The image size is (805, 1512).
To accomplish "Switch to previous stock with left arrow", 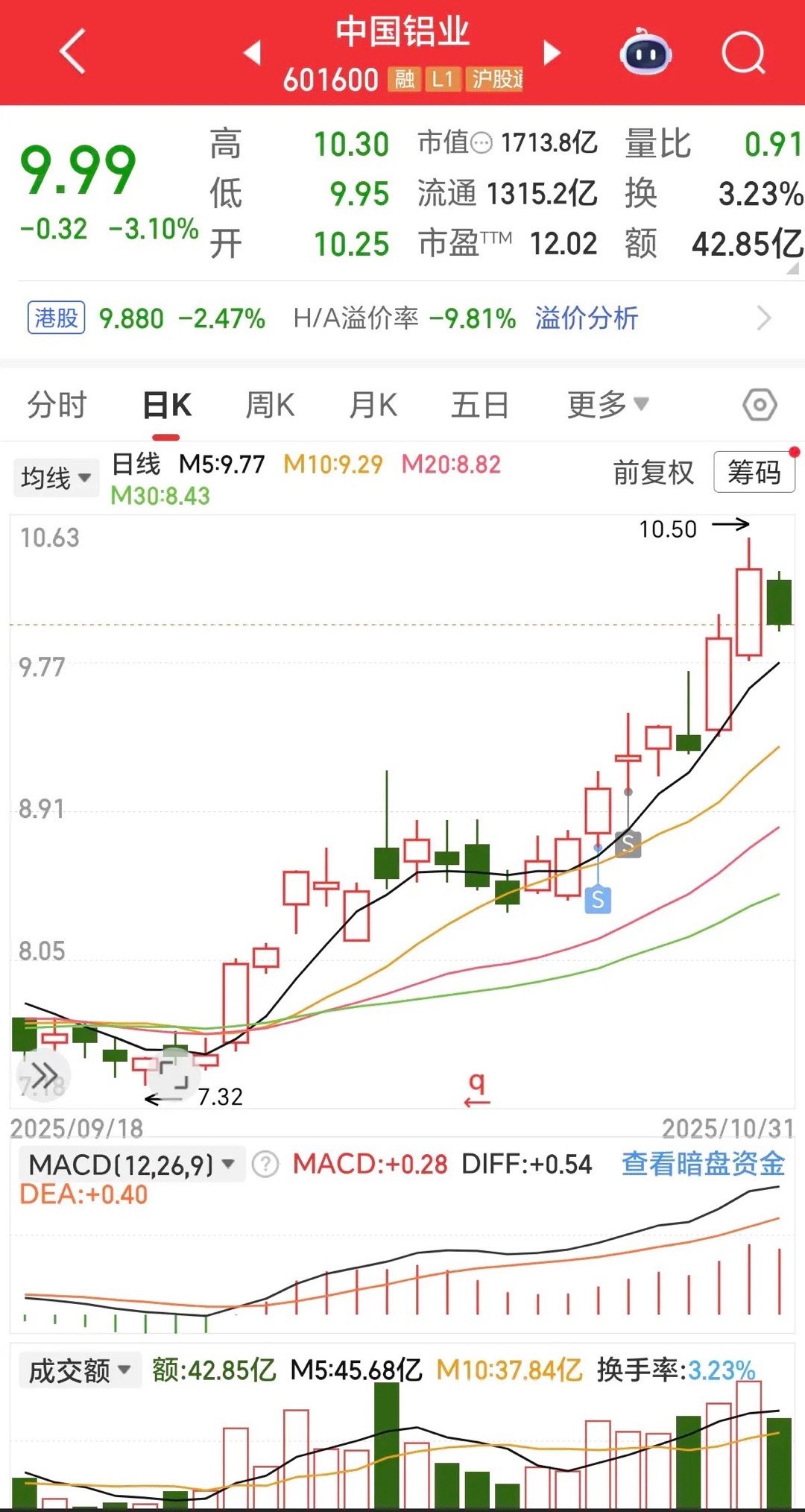I will pyautogui.click(x=252, y=54).
